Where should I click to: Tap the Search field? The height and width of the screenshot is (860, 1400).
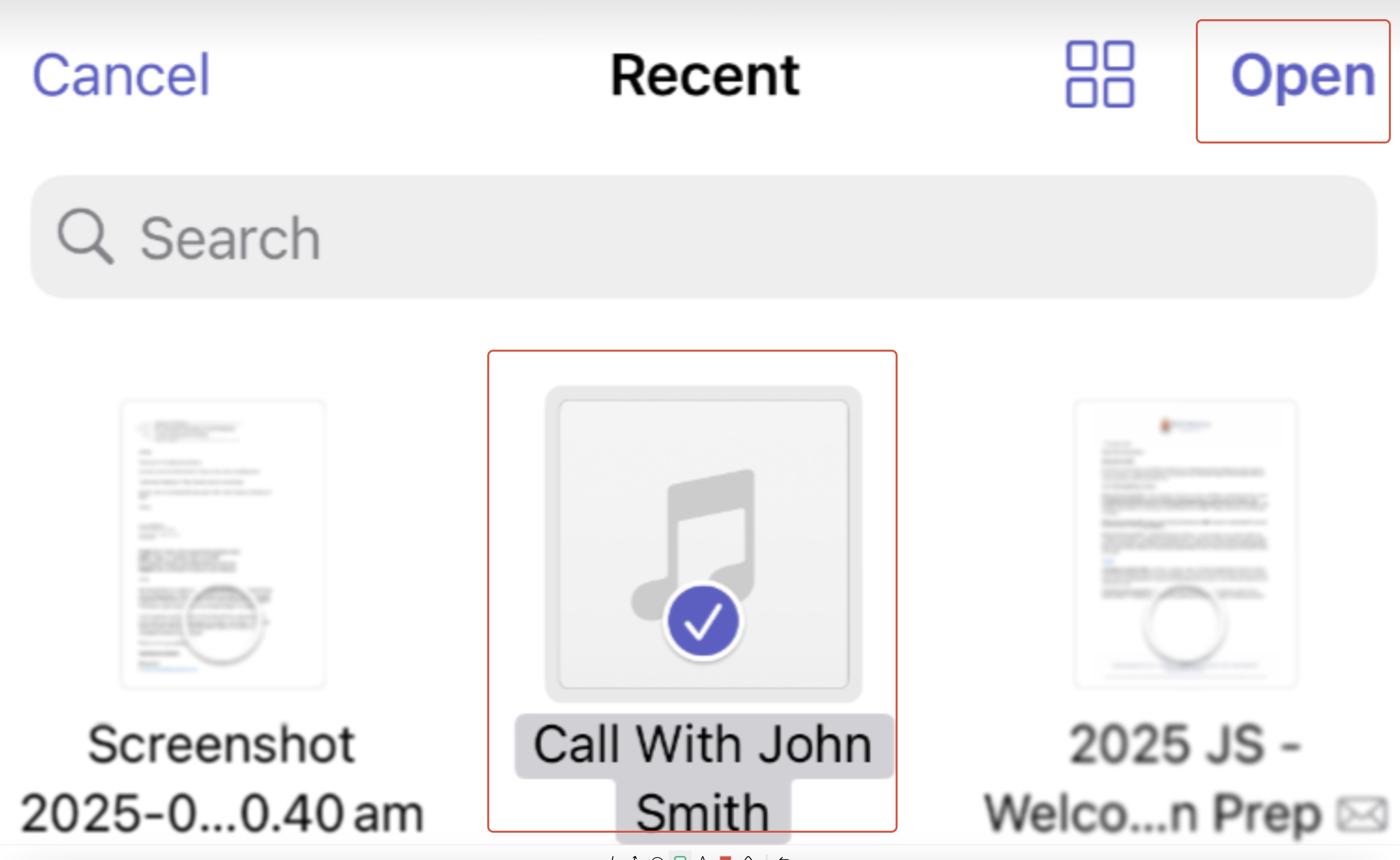tap(703, 238)
